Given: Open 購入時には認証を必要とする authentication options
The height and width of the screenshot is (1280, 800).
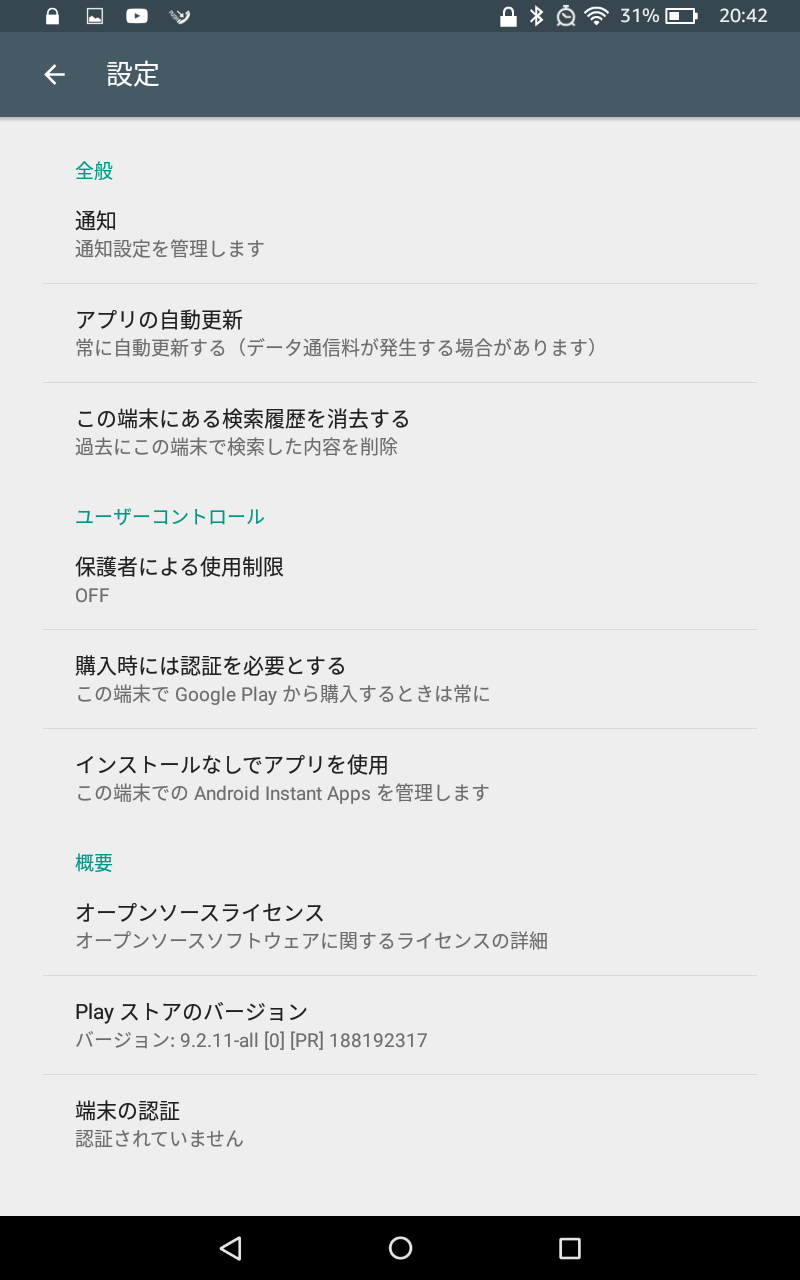Looking at the screenshot, I should click(x=400, y=678).
